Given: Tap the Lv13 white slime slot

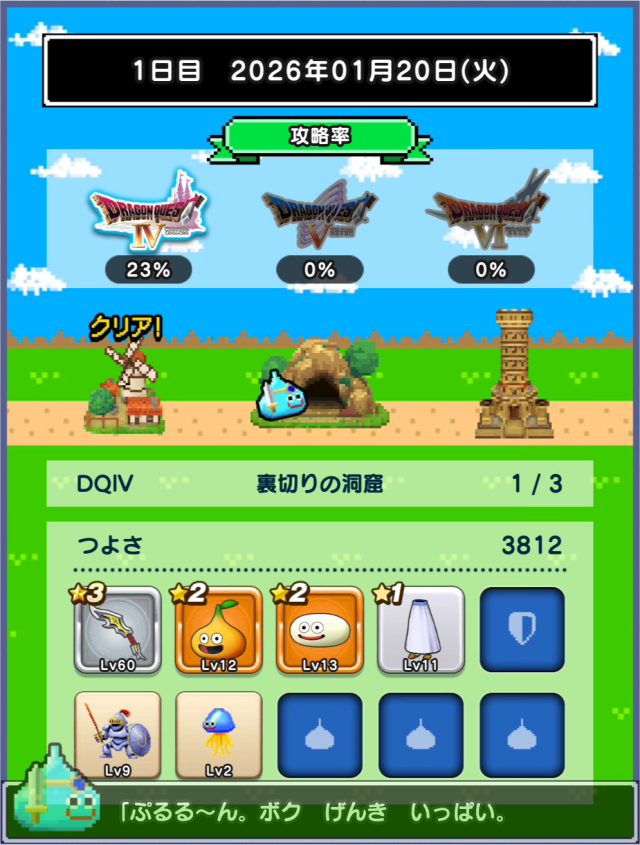Looking at the screenshot, I should [x=320, y=630].
